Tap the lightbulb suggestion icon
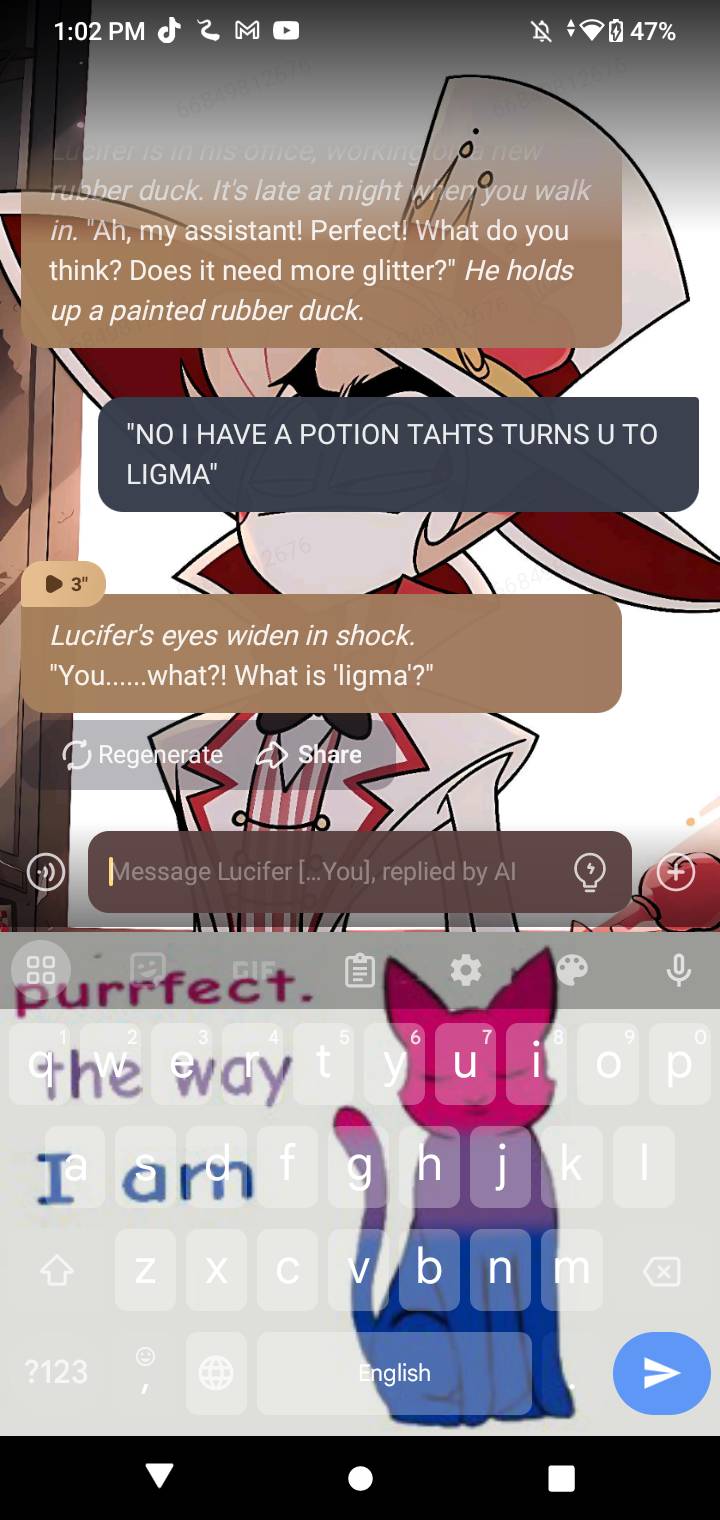The width and height of the screenshot is (720, 1520). pos(590,872)
